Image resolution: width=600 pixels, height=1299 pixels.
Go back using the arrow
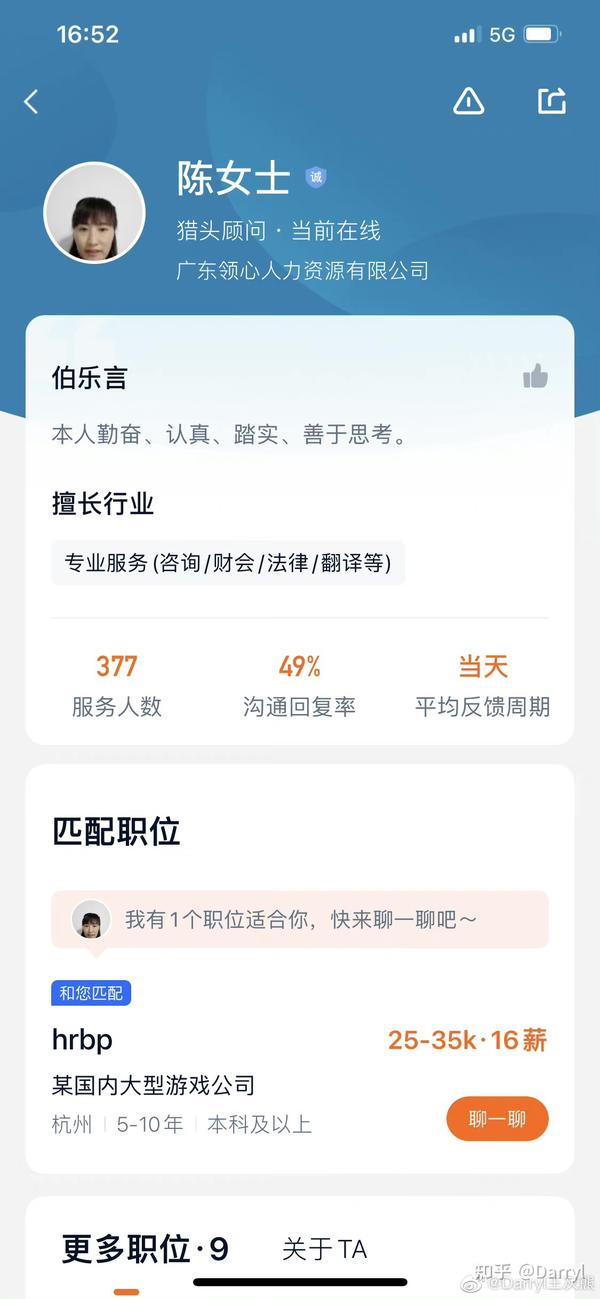31,101
